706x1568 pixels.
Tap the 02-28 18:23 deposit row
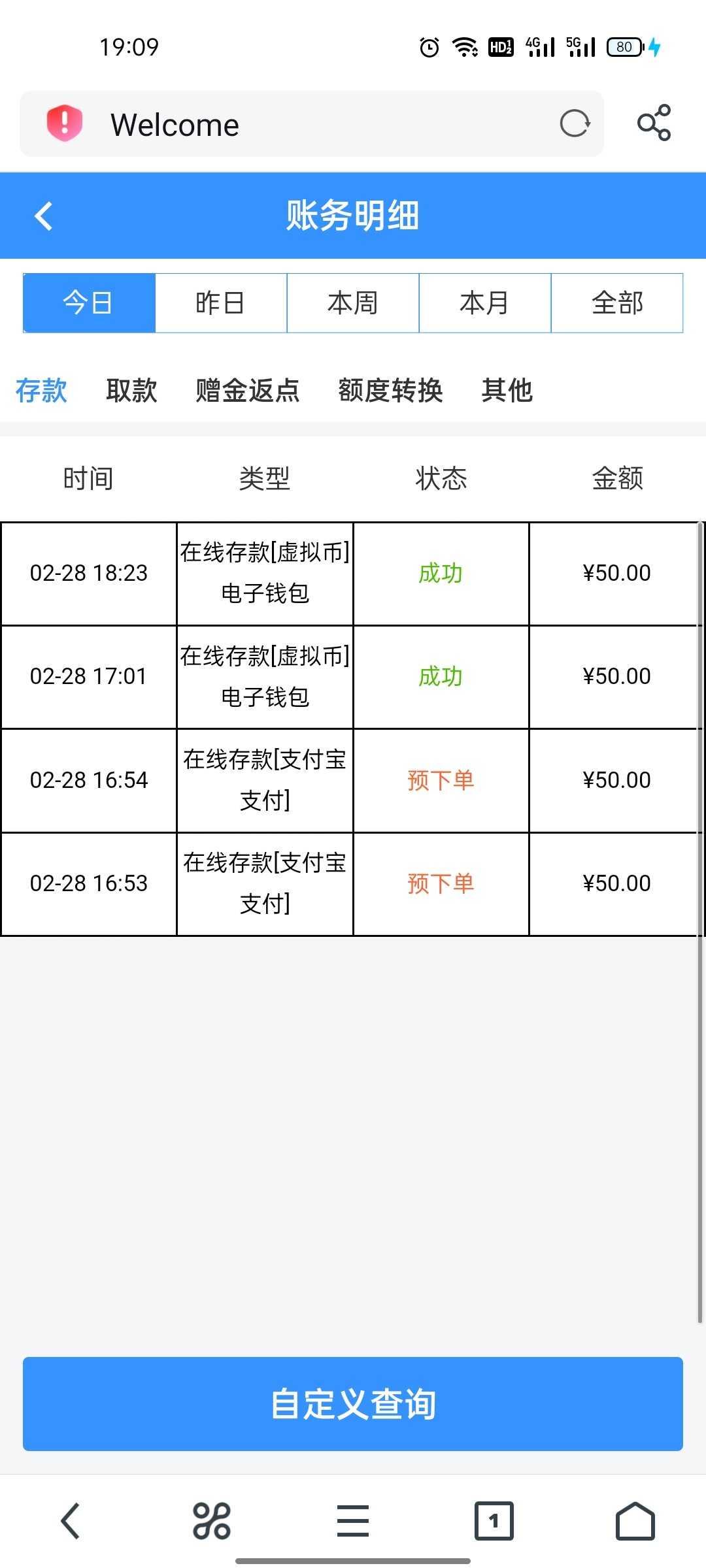(x=353, y=573)
